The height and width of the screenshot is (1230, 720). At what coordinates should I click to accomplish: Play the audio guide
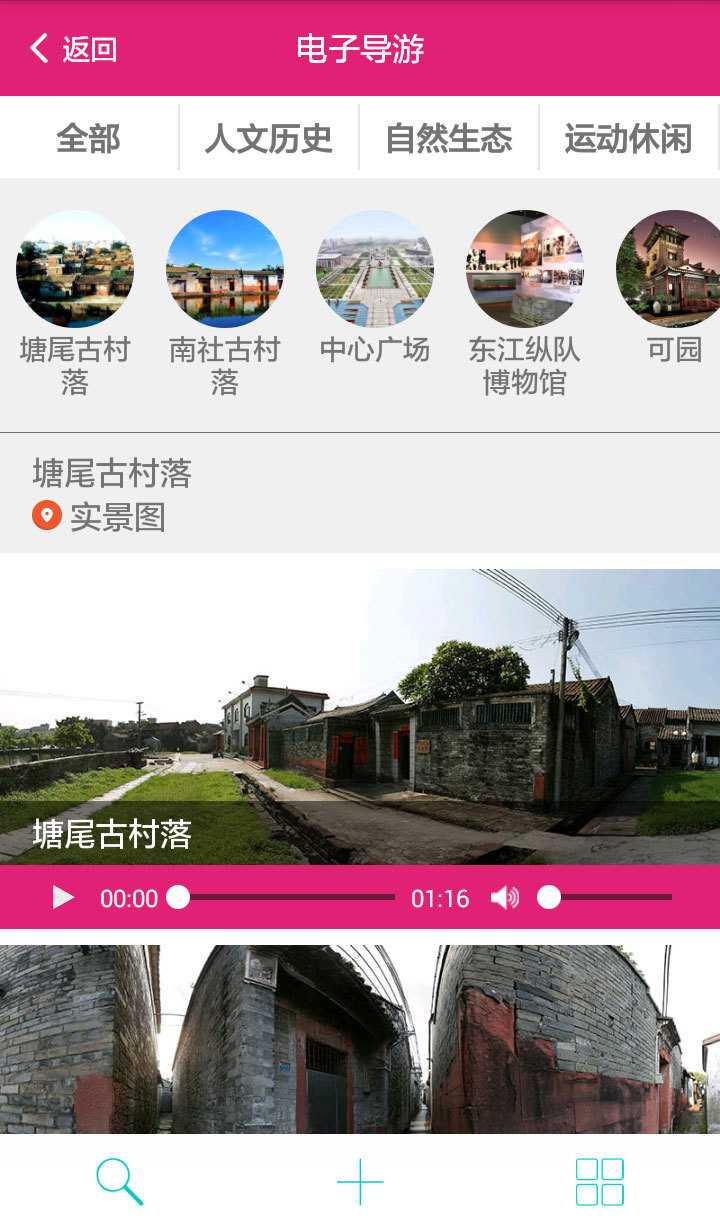click(x=63, y=897)
